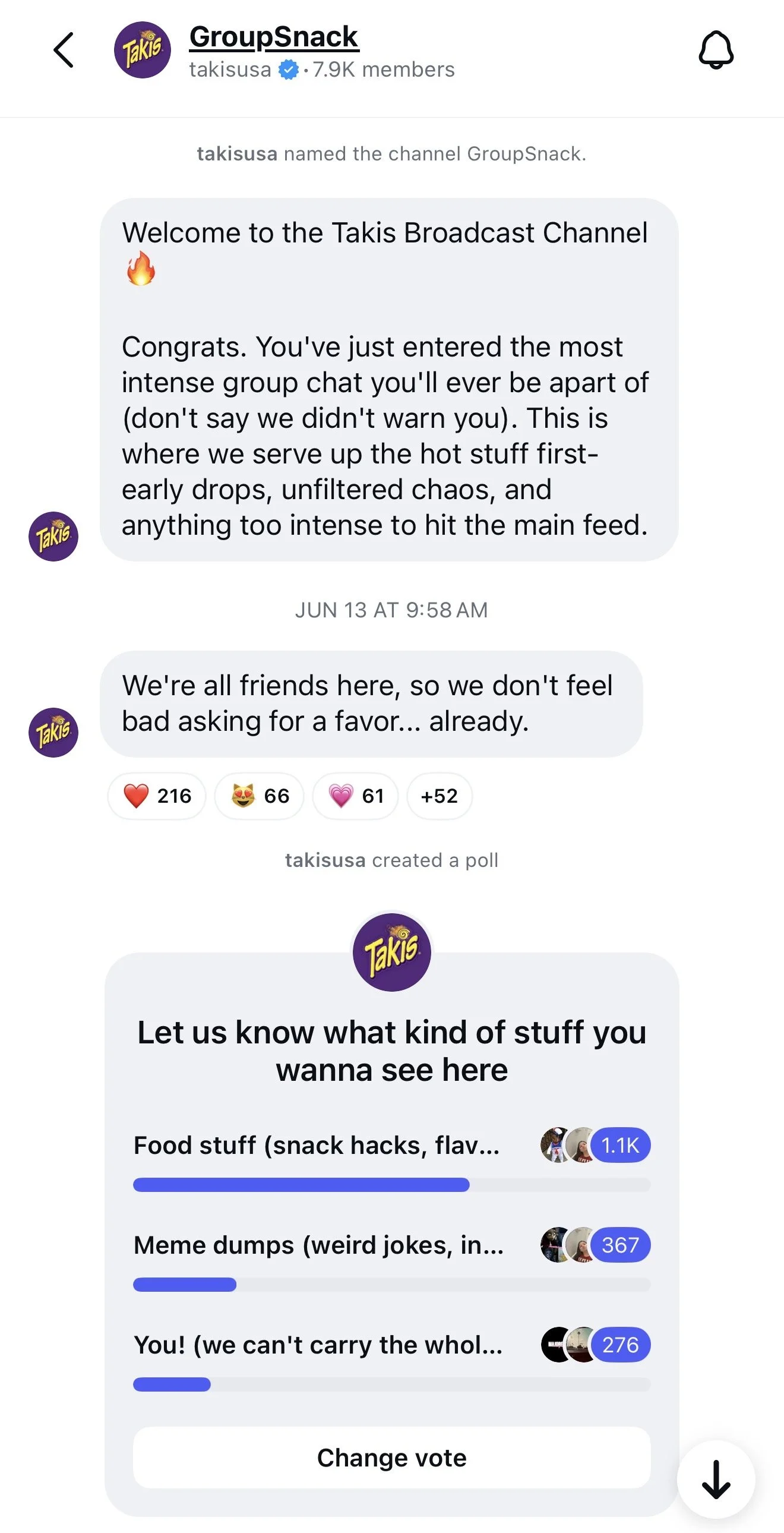Tap the pink heart reaction with 61
Screen dimensions: 784x1533
[355, 796]
